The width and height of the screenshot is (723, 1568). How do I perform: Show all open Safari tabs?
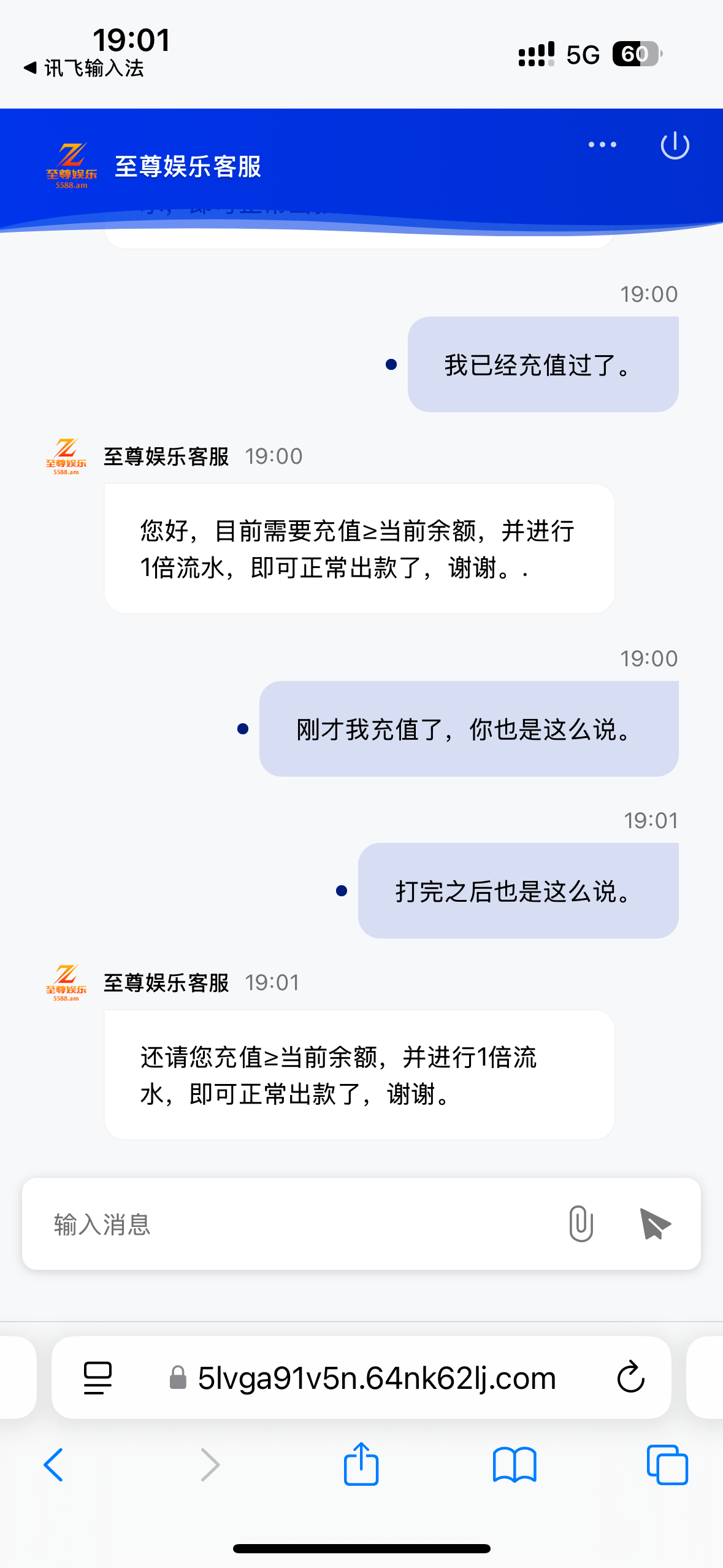pyautogui.click(x=667, y=1464)
